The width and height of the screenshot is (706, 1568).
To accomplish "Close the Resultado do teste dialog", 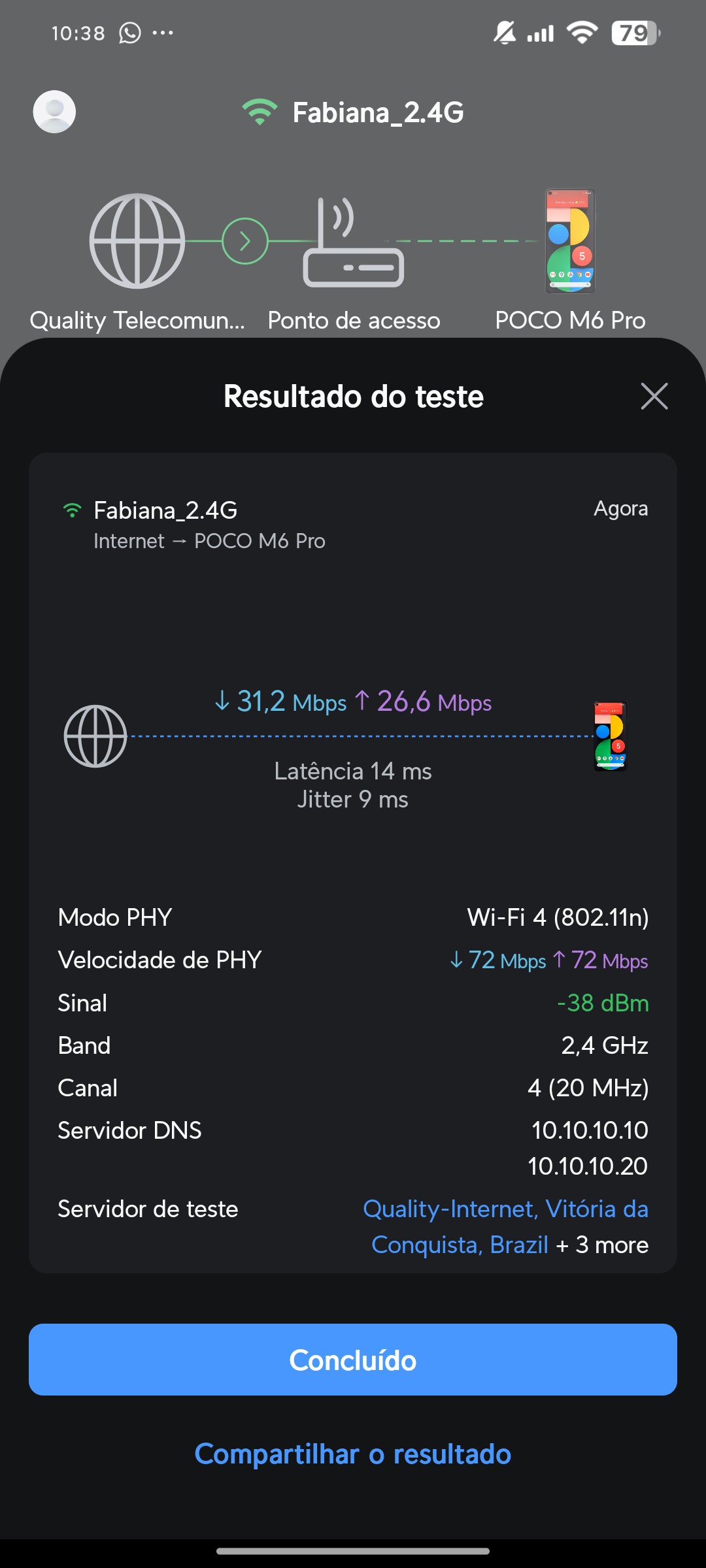I will coord(654,396).
